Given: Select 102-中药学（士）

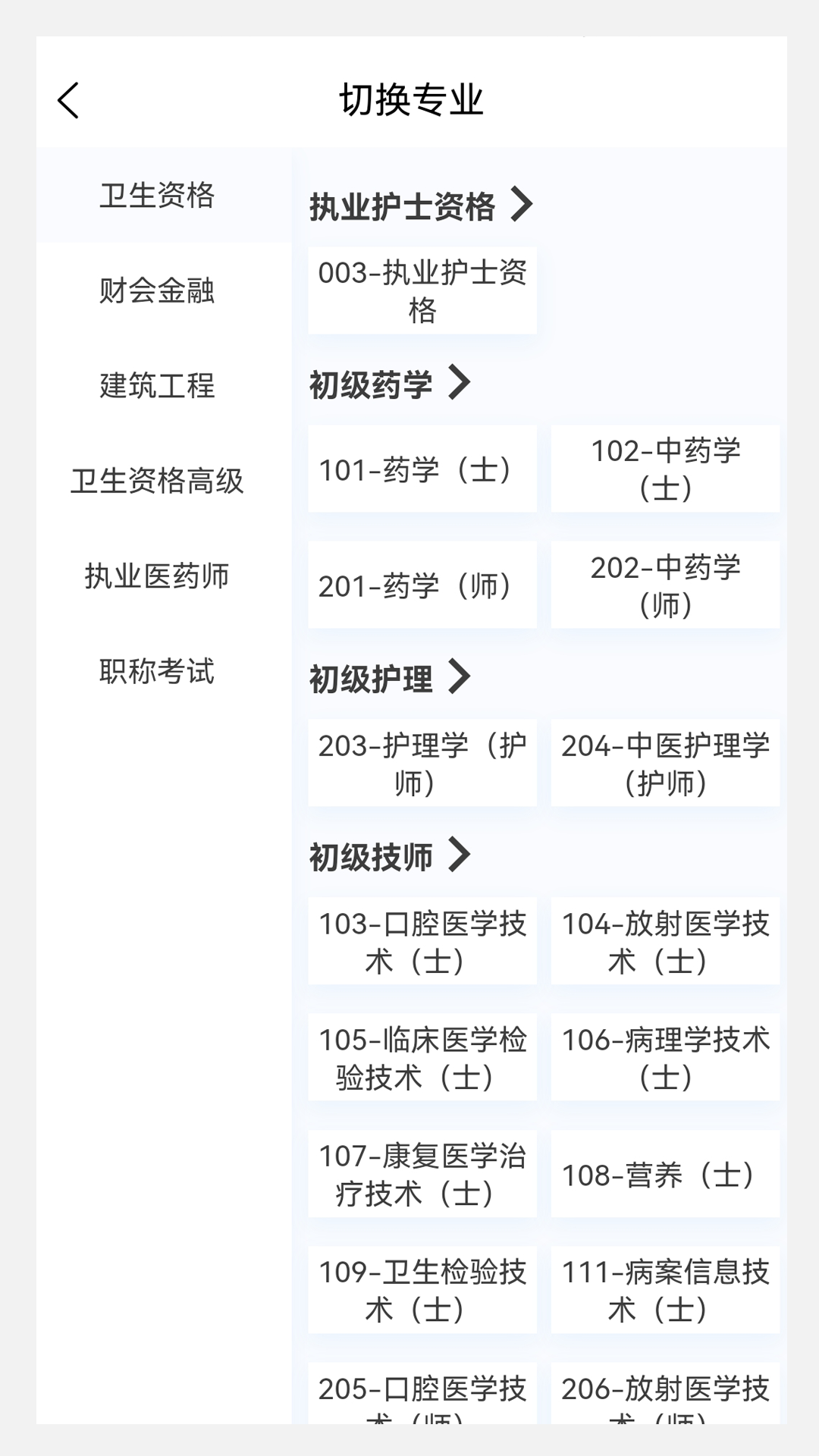Looking at the screenshot, I should [664, 469].
